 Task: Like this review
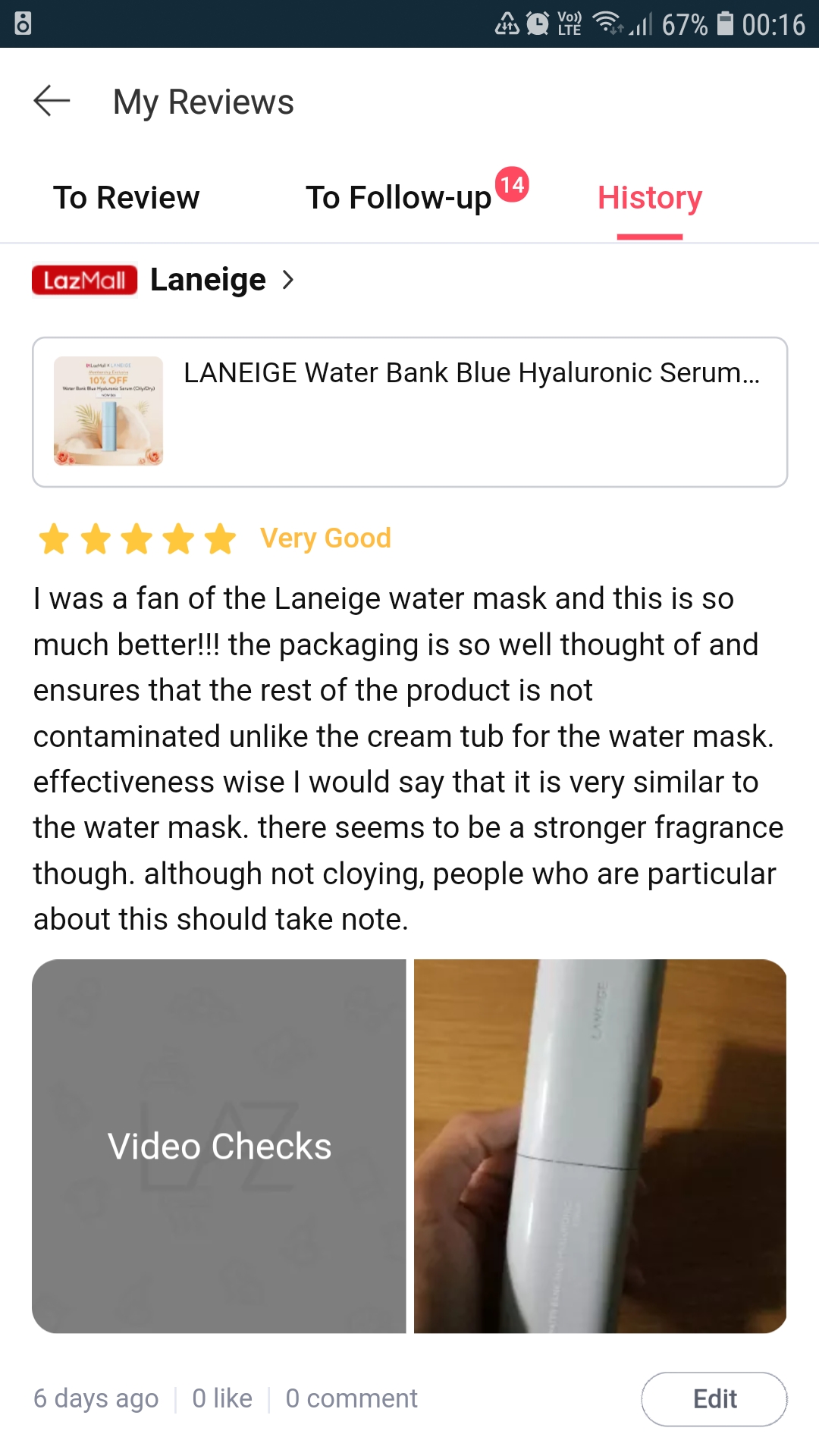click(222, 1398)
